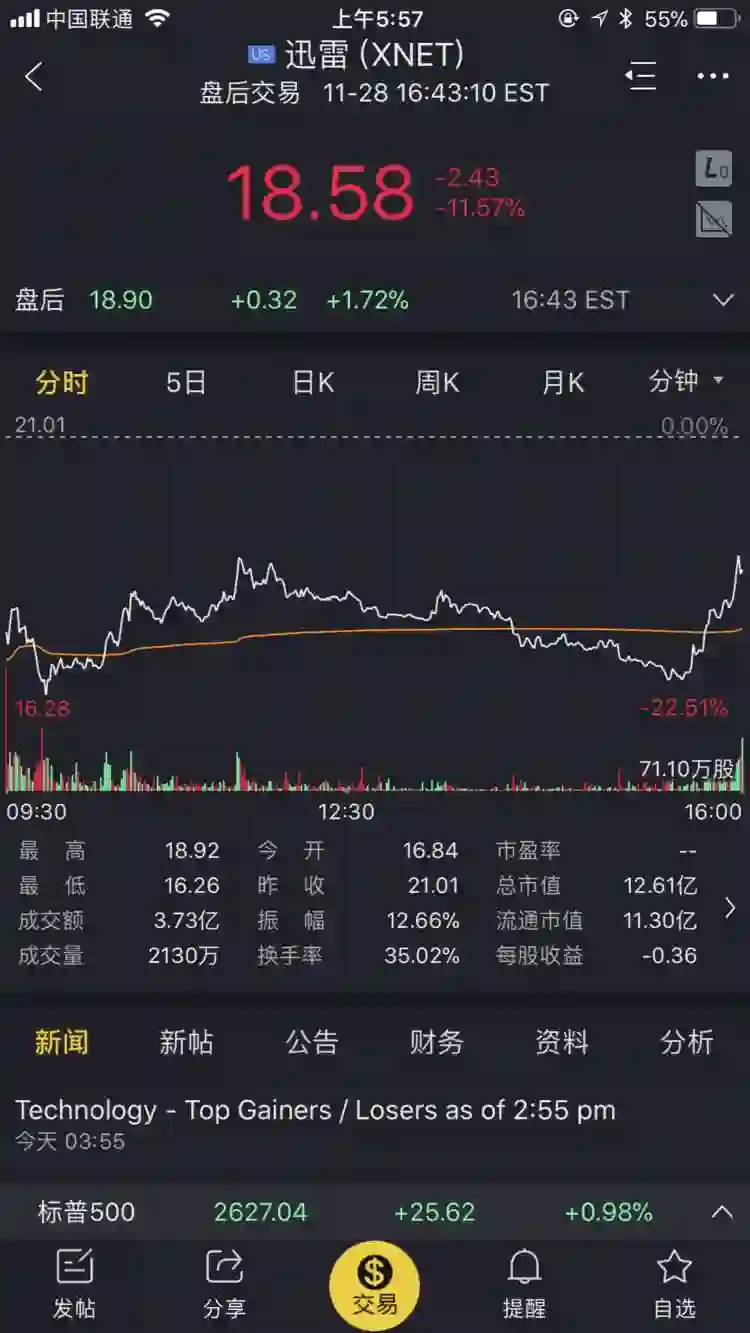
Task: Open the 分钟 interval dropdown
Action: click(686, 382)
